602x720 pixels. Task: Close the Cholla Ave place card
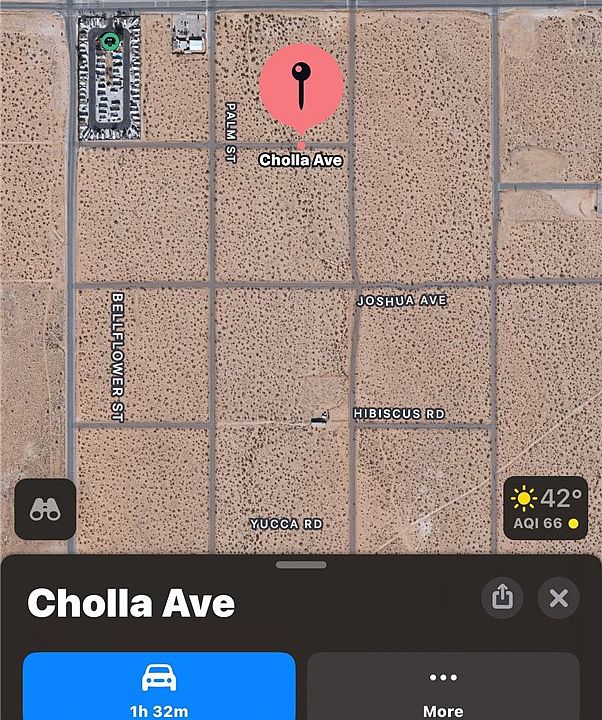coord(558,598)
